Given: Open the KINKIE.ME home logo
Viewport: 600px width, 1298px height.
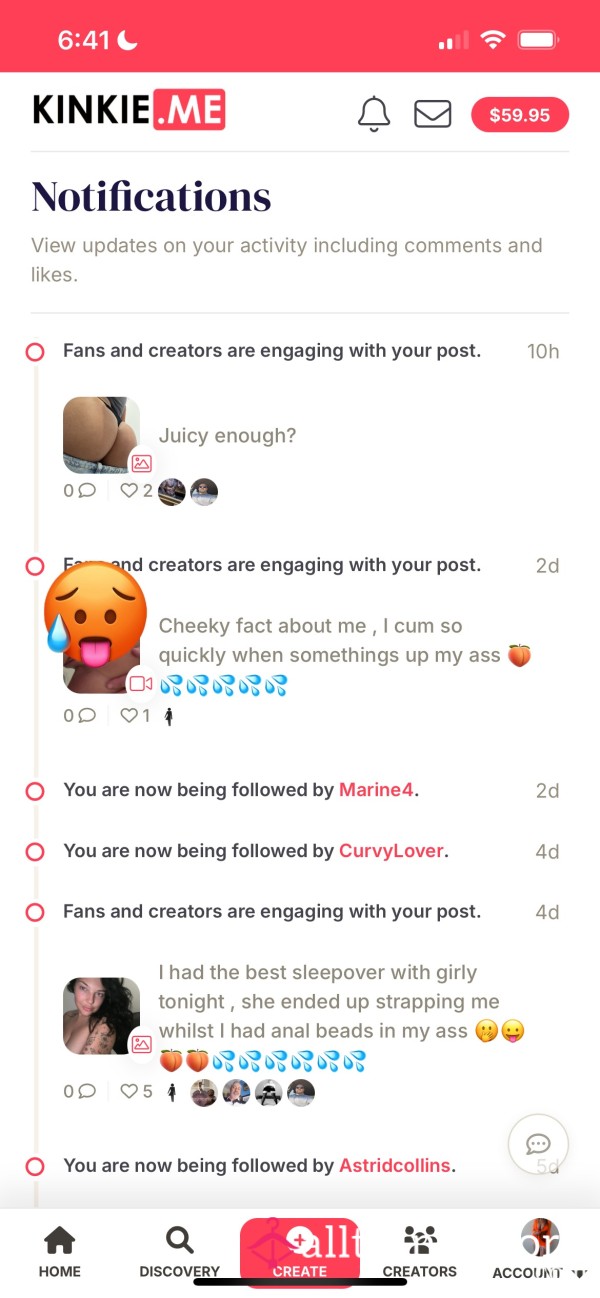Looking at the screenshot, I should click(x=129, y=110).
